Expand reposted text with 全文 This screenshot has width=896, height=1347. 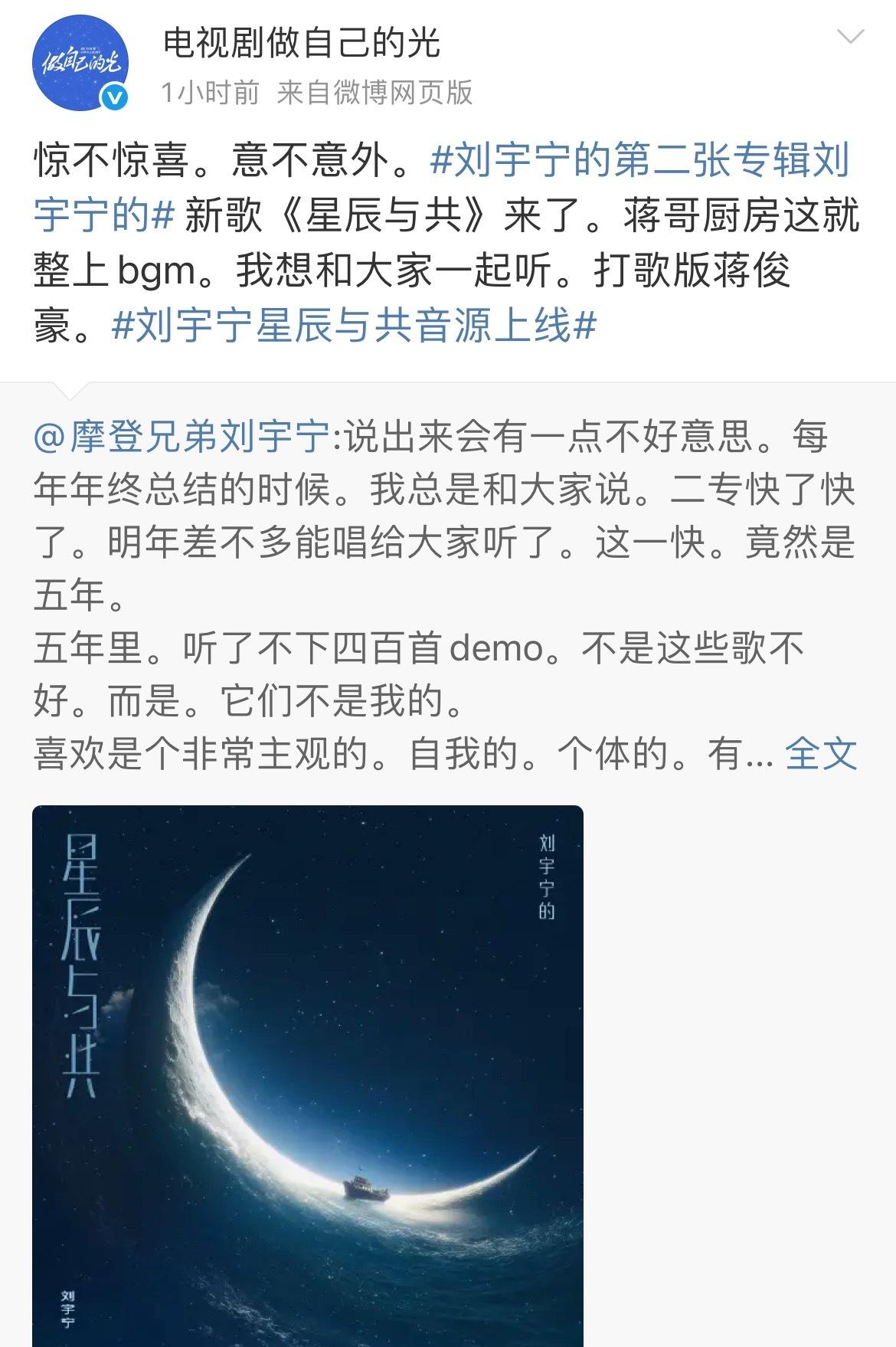(820, 754)
